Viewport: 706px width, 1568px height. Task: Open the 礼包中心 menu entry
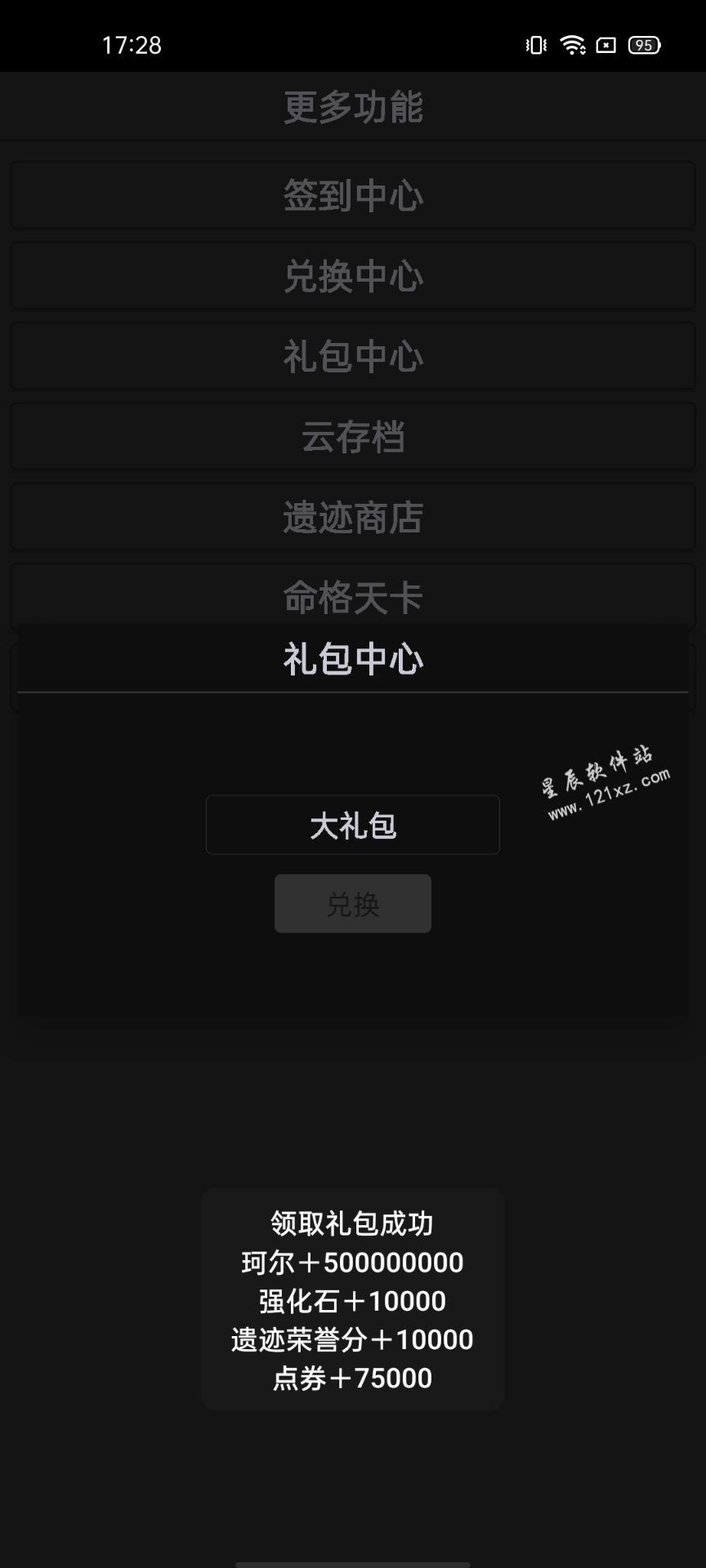352,356
